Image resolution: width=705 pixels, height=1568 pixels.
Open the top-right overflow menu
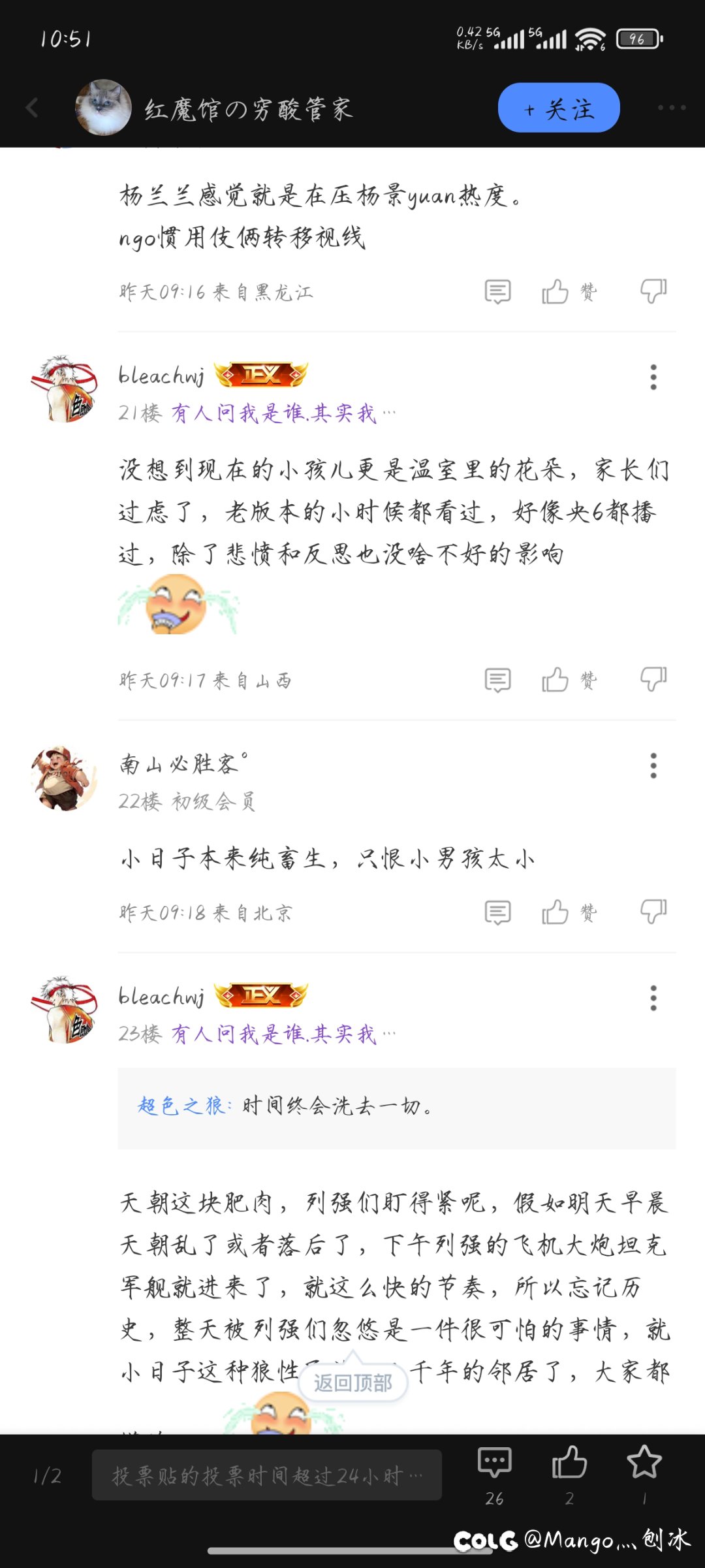[x=671, y=108]
